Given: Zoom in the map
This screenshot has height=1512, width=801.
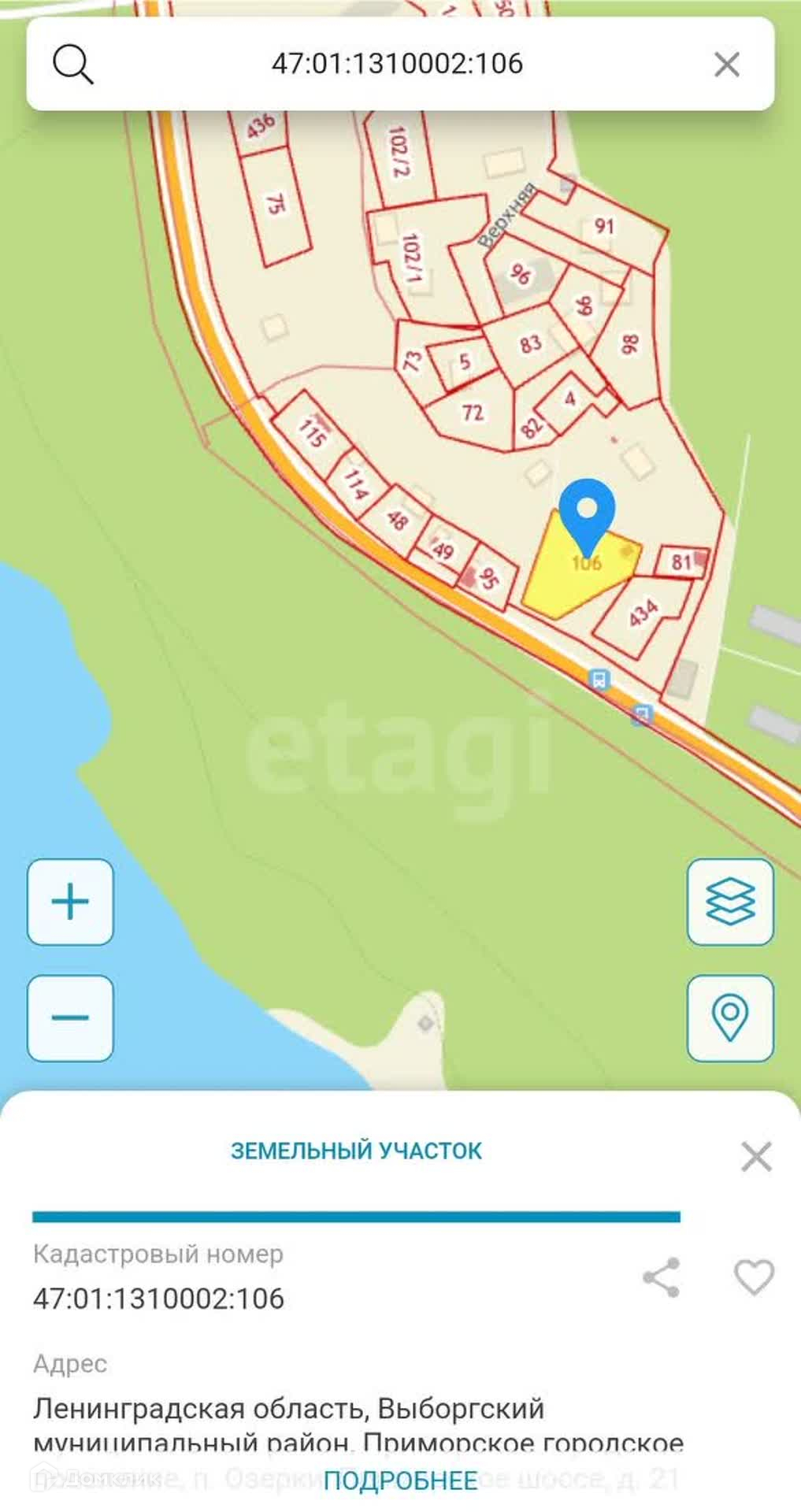Looking at the screenshot, I should (x=70, y=902).
